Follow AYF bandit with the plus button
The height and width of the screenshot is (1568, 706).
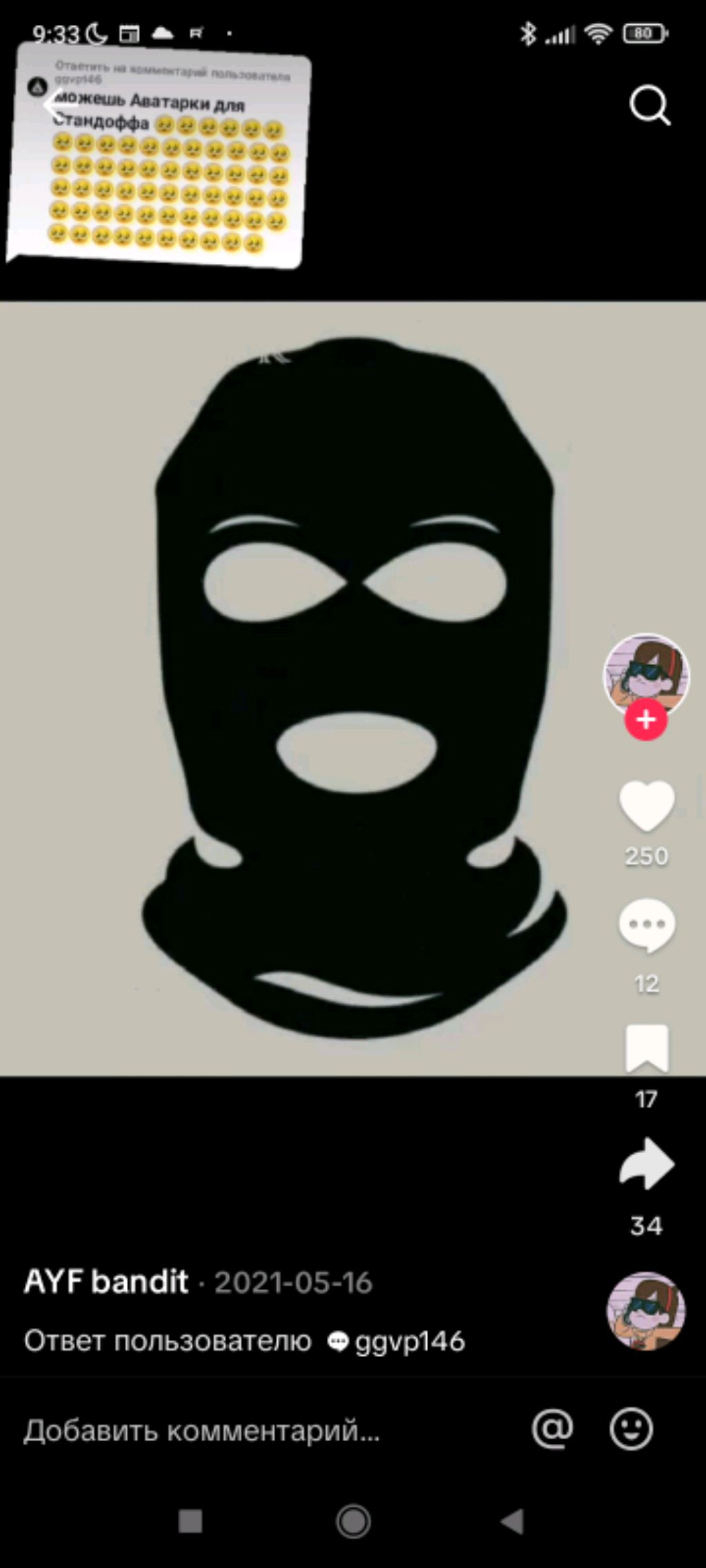click(x=646, y=720)
